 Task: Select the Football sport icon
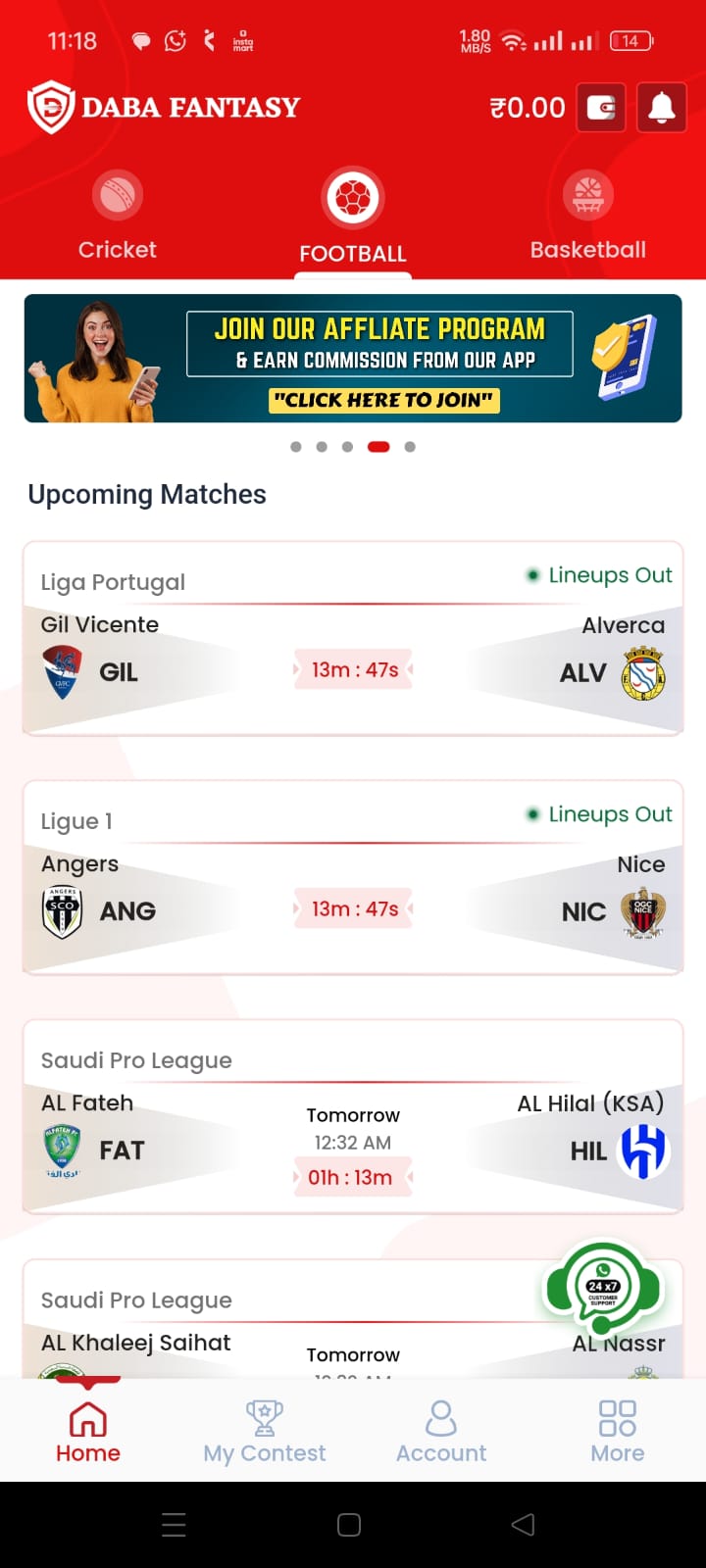(353, 196)
